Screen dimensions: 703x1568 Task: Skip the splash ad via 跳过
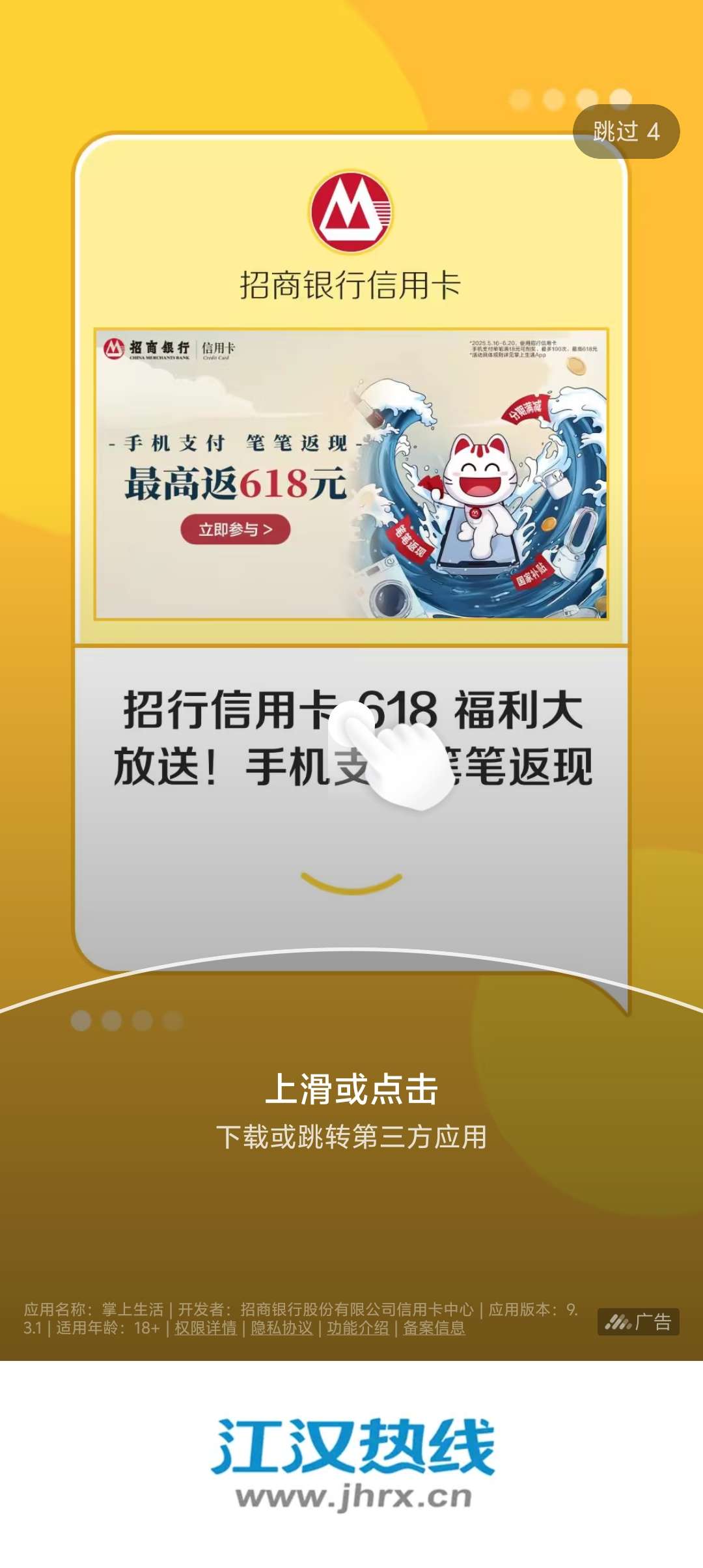(626, 132)
